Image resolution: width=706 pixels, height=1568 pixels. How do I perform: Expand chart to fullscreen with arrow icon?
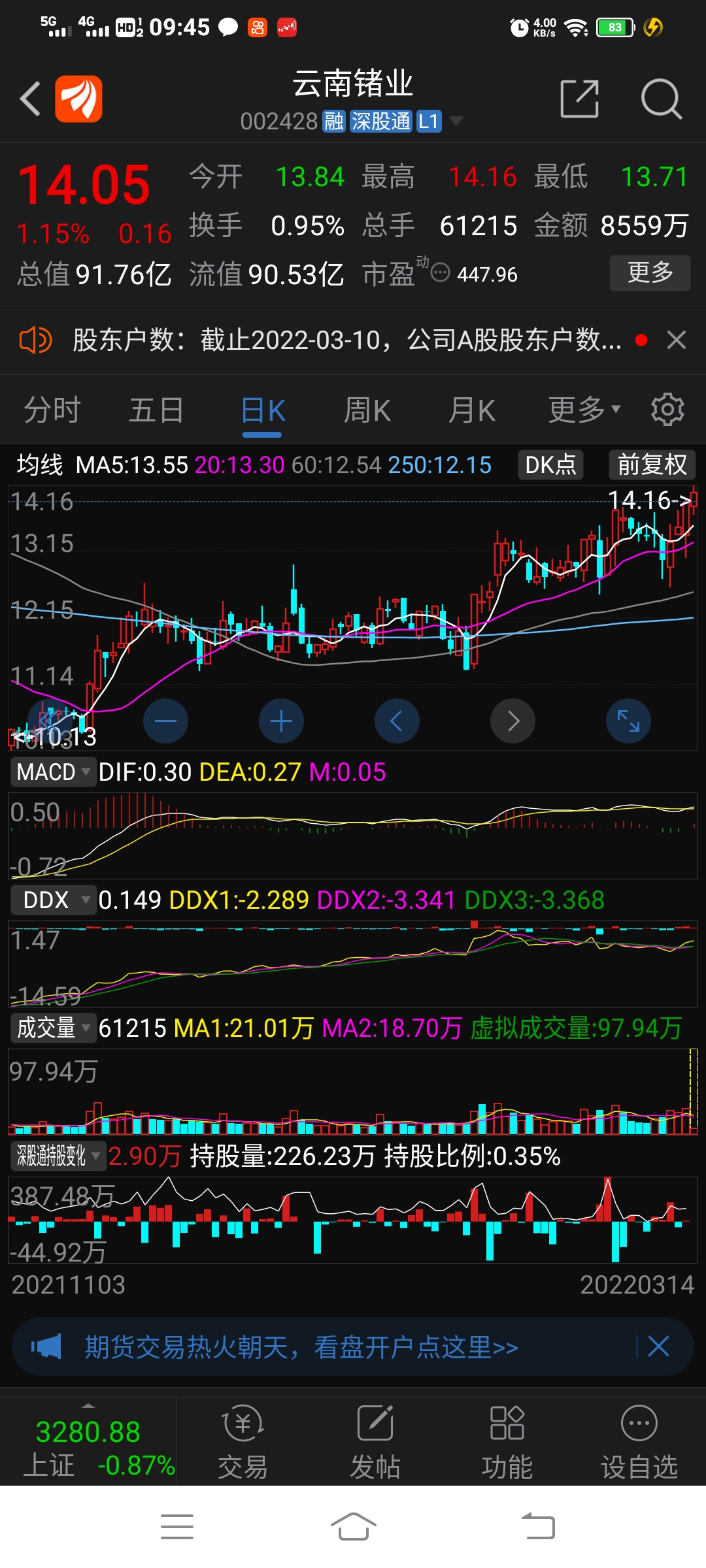[628, 720]
